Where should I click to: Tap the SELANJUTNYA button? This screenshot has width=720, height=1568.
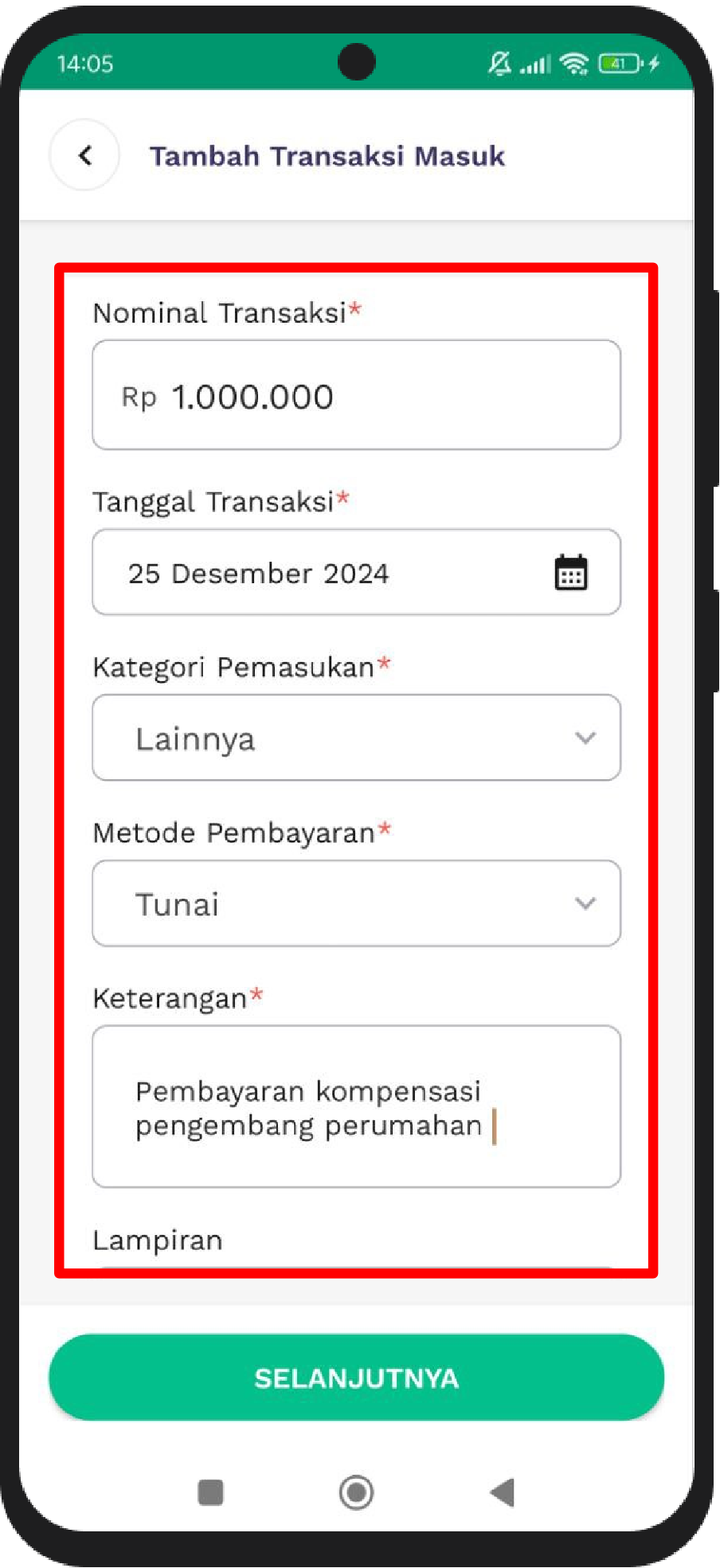point(356,1378)
